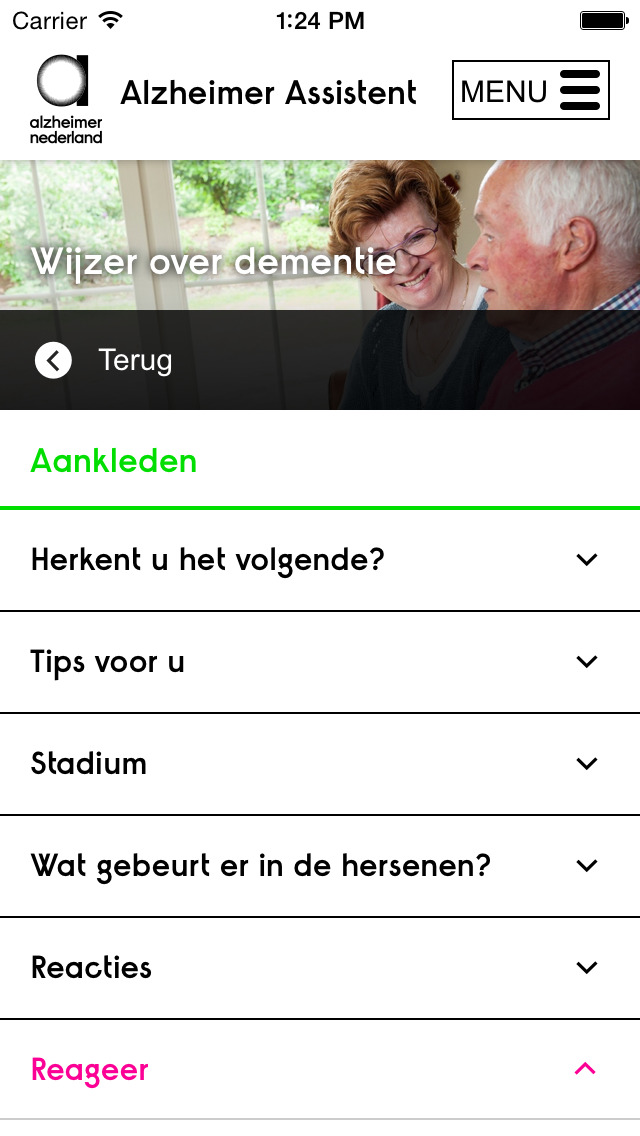640x1136 pixels.
Task: Expand the Reacties section
Action: click(x=320, y=969)
